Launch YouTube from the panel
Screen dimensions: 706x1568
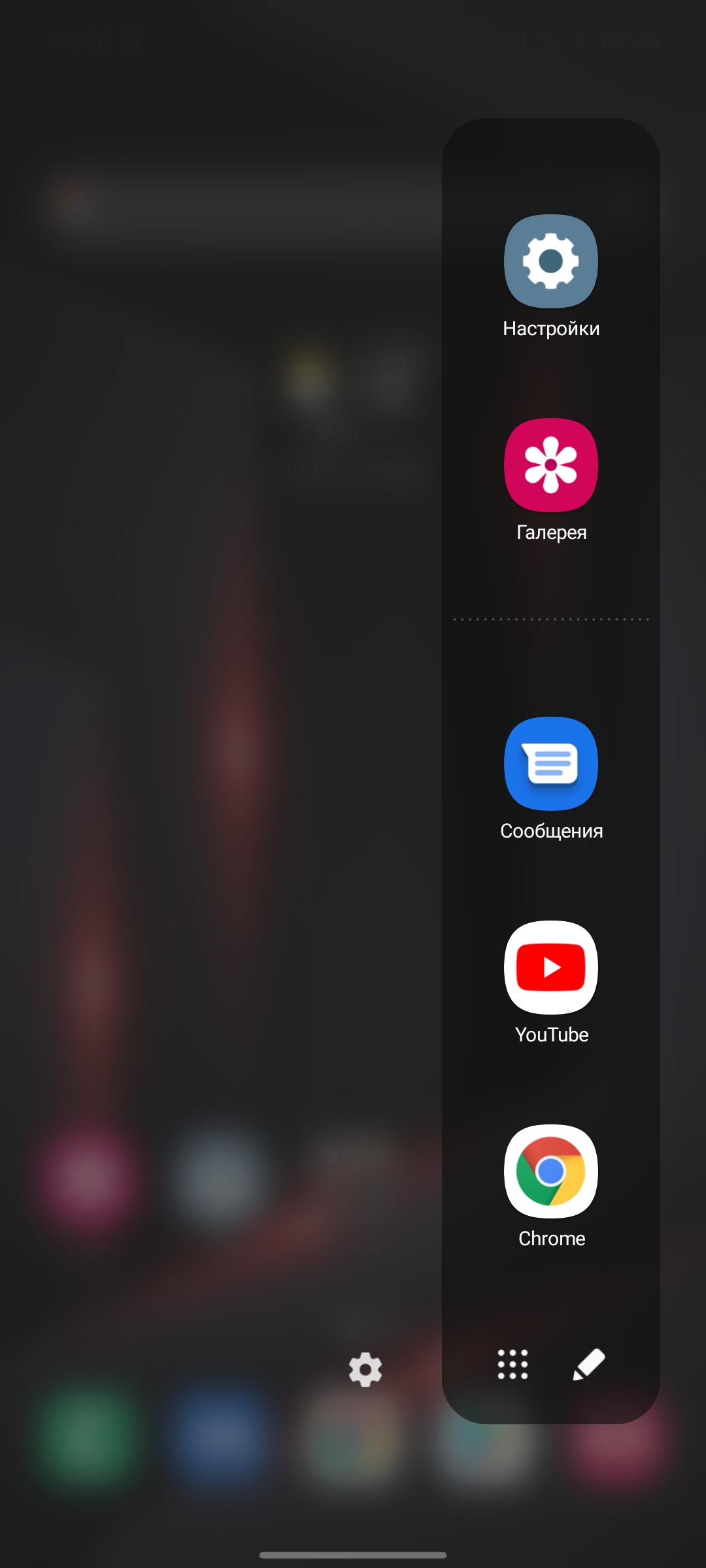550,968
